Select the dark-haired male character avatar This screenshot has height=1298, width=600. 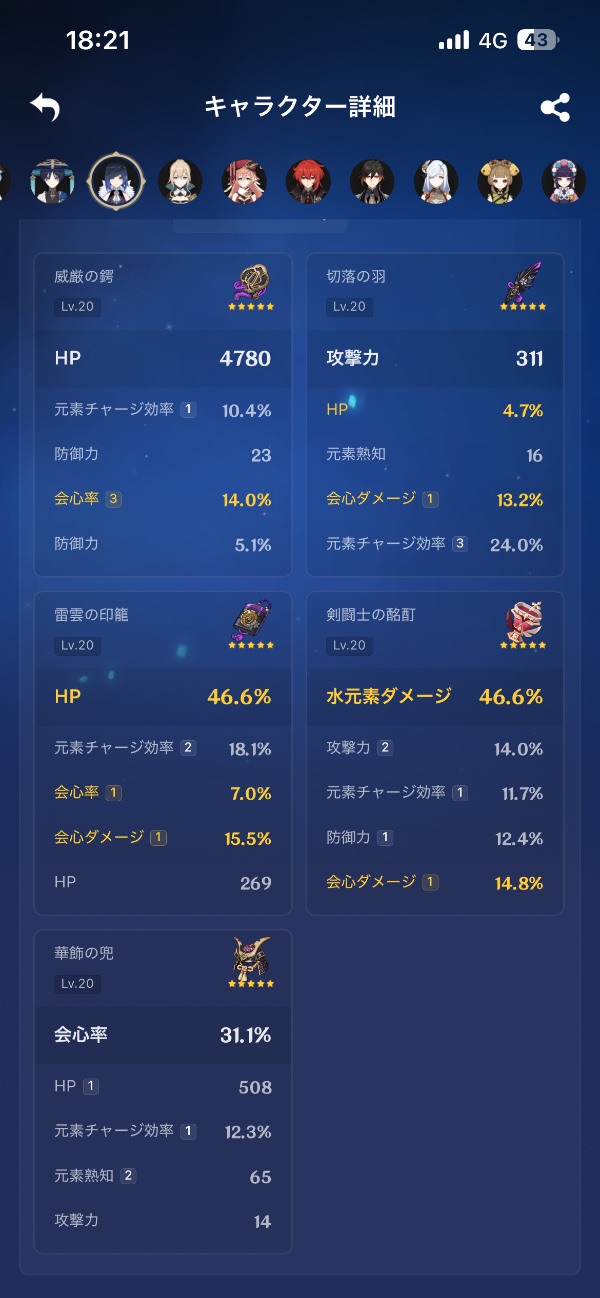coord(372,181)
